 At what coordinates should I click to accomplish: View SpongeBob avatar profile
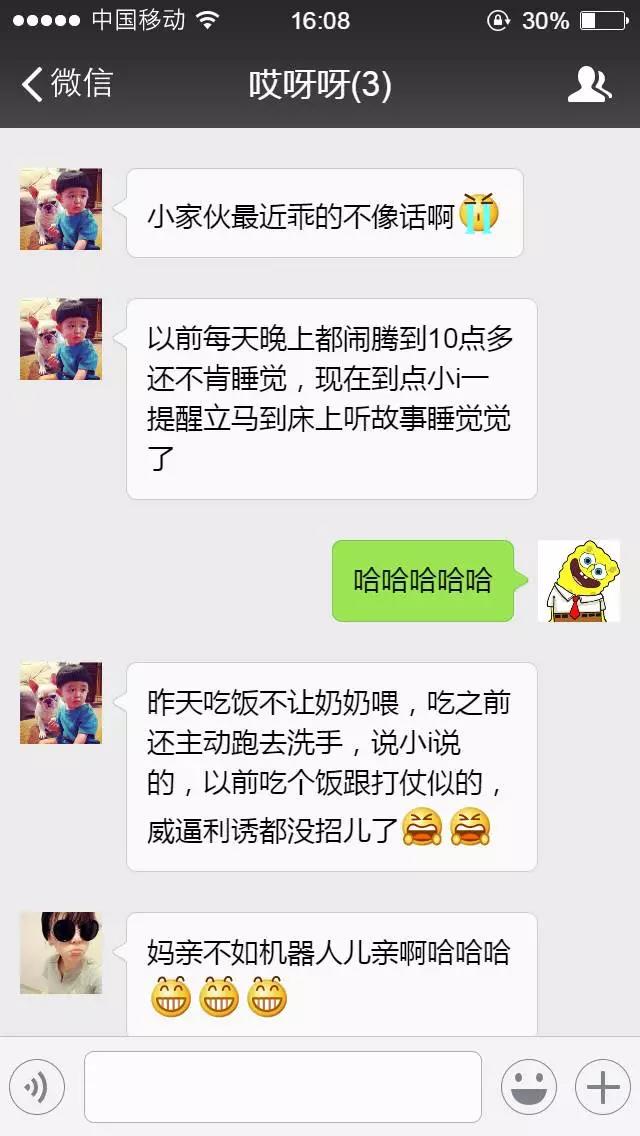pos(578,581)
